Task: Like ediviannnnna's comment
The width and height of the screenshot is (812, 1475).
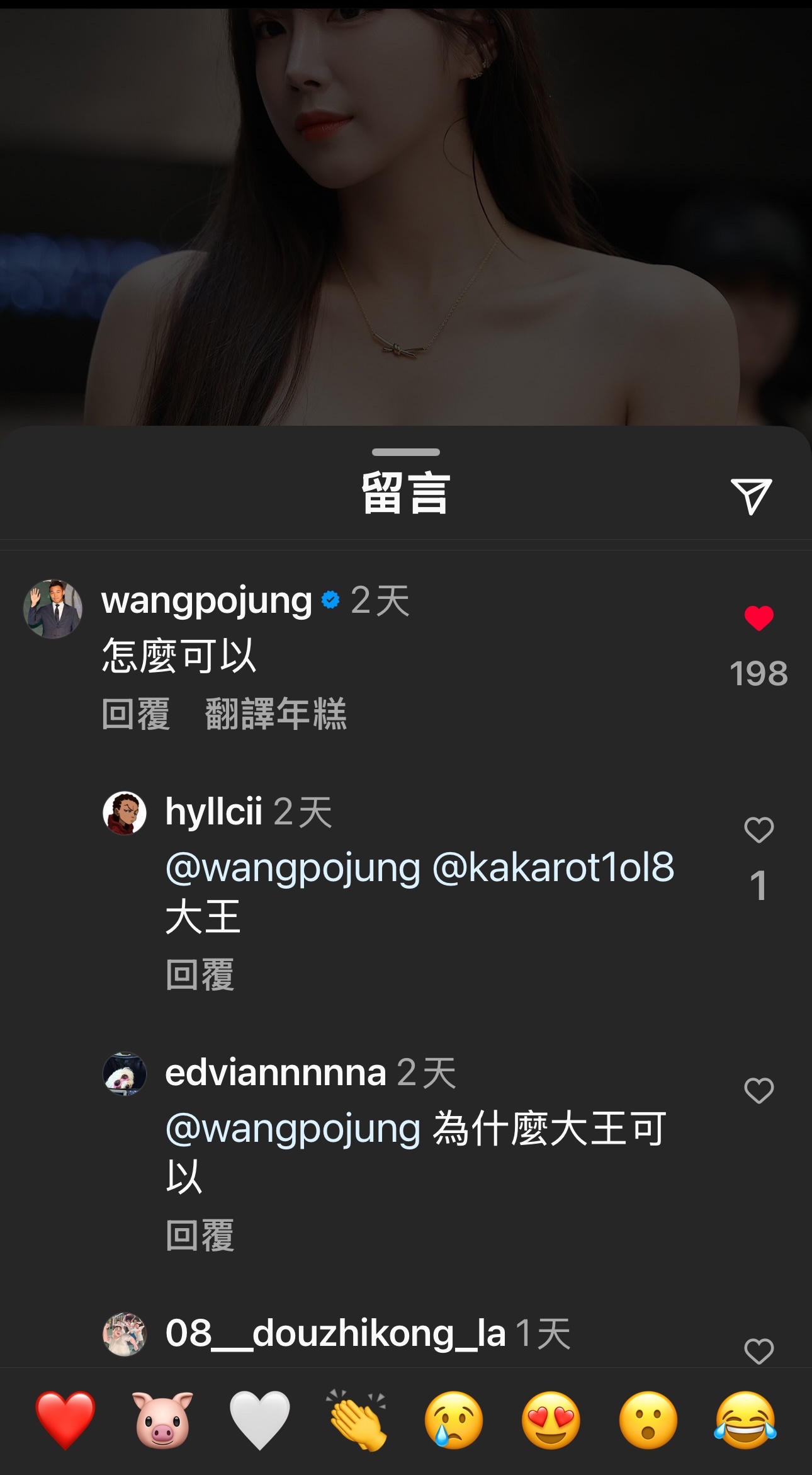Action: [758, 1090]
